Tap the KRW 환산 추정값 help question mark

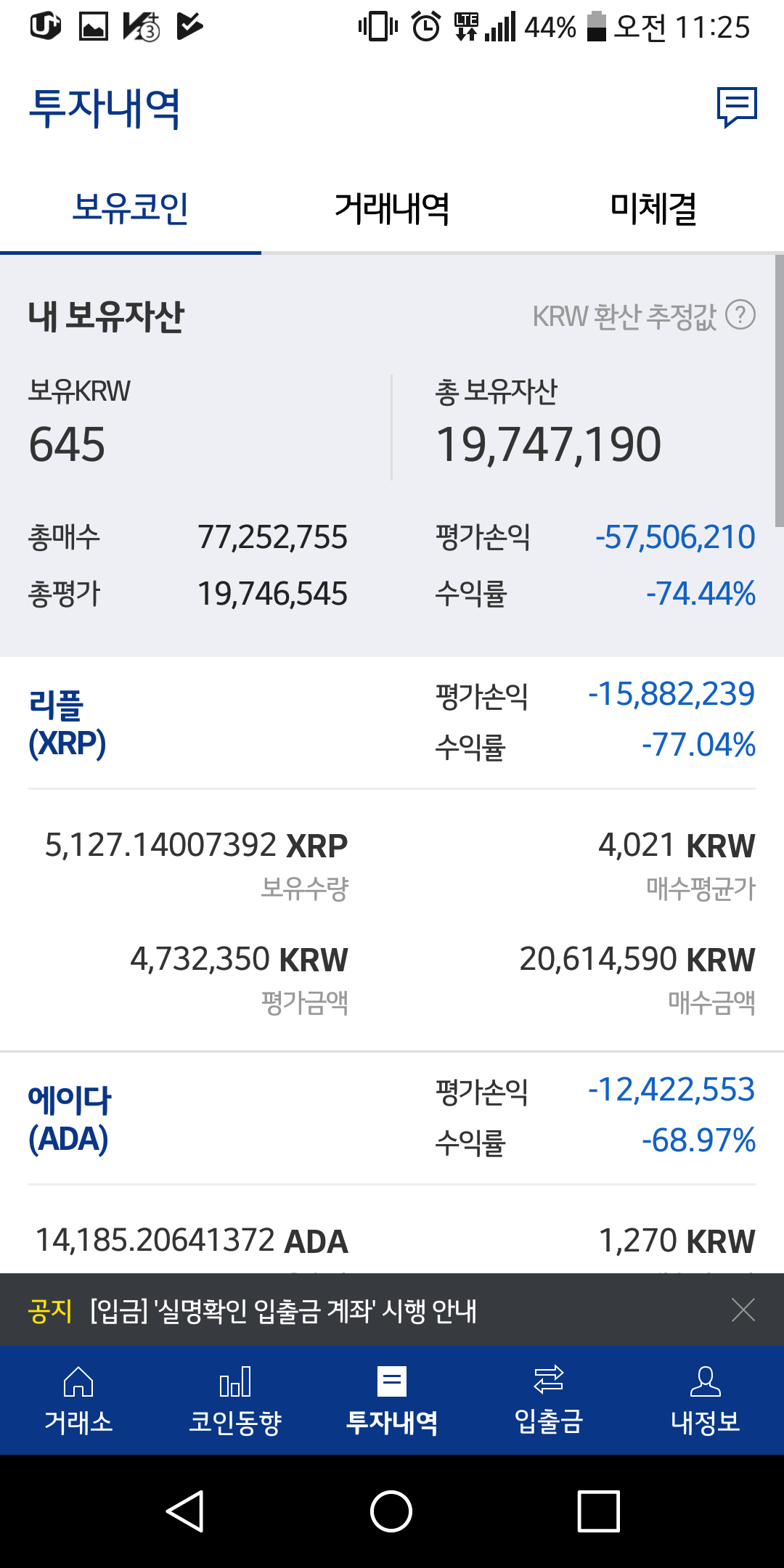(x=740, y=315)
